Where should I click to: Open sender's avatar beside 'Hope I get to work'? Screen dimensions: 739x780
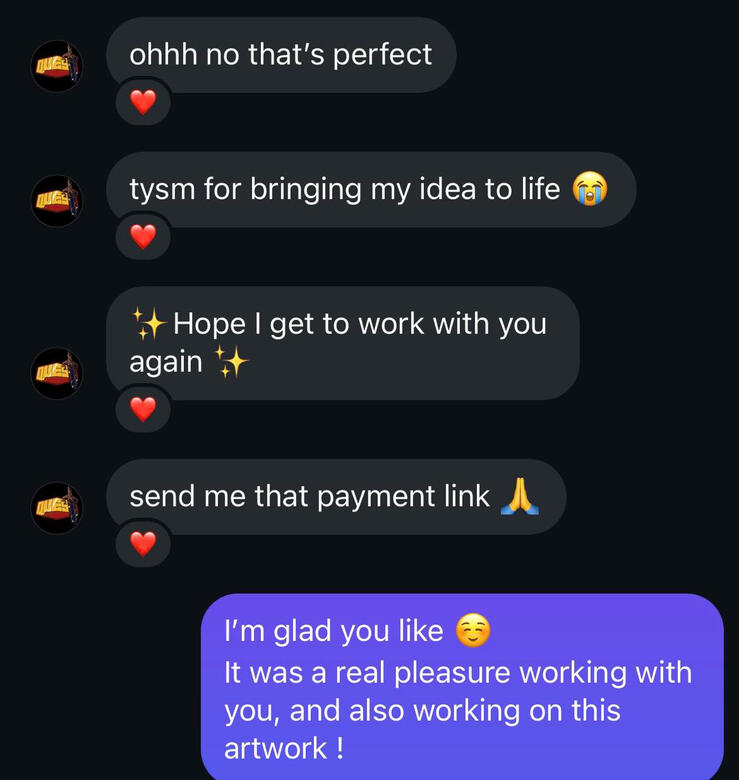point(57,373)
